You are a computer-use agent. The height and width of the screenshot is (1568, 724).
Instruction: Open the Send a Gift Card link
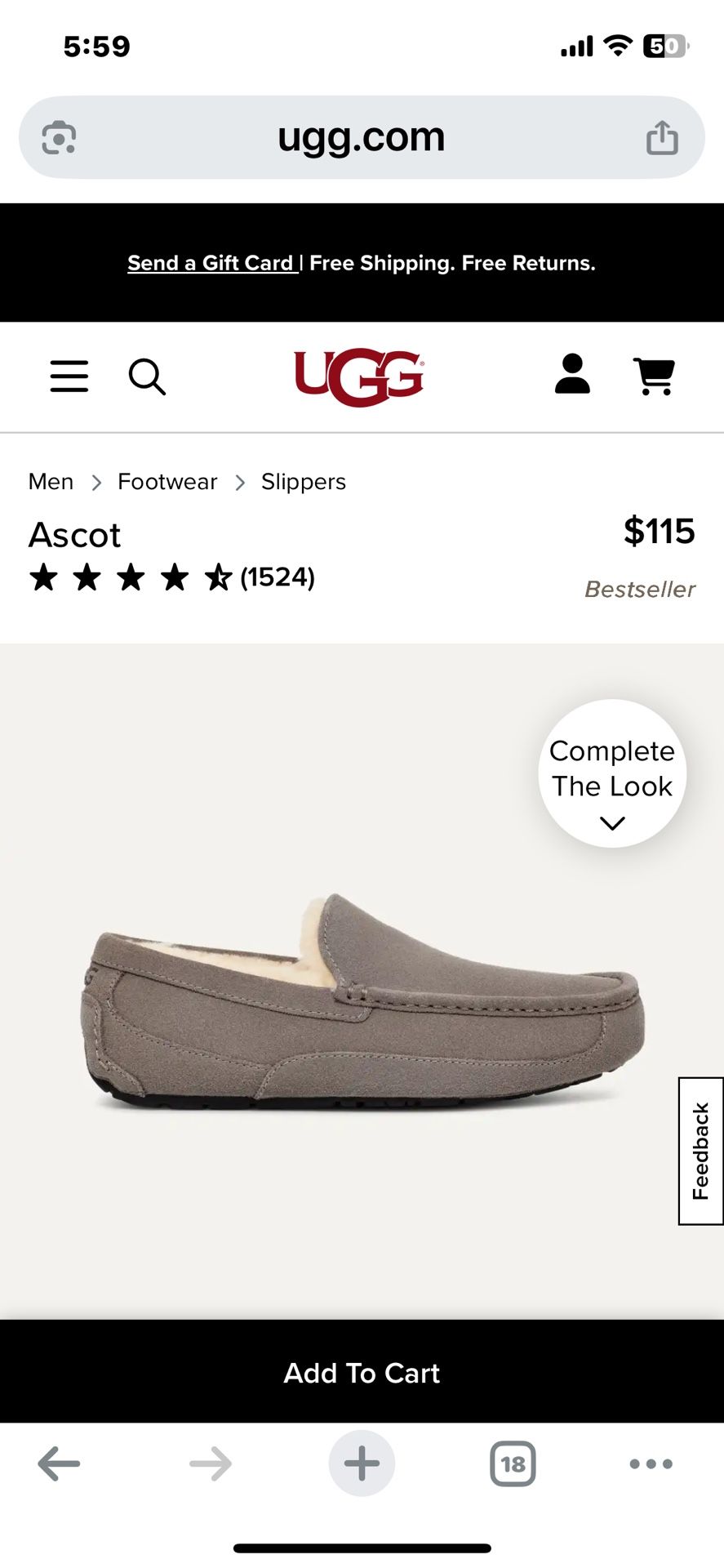click(211, 262)
